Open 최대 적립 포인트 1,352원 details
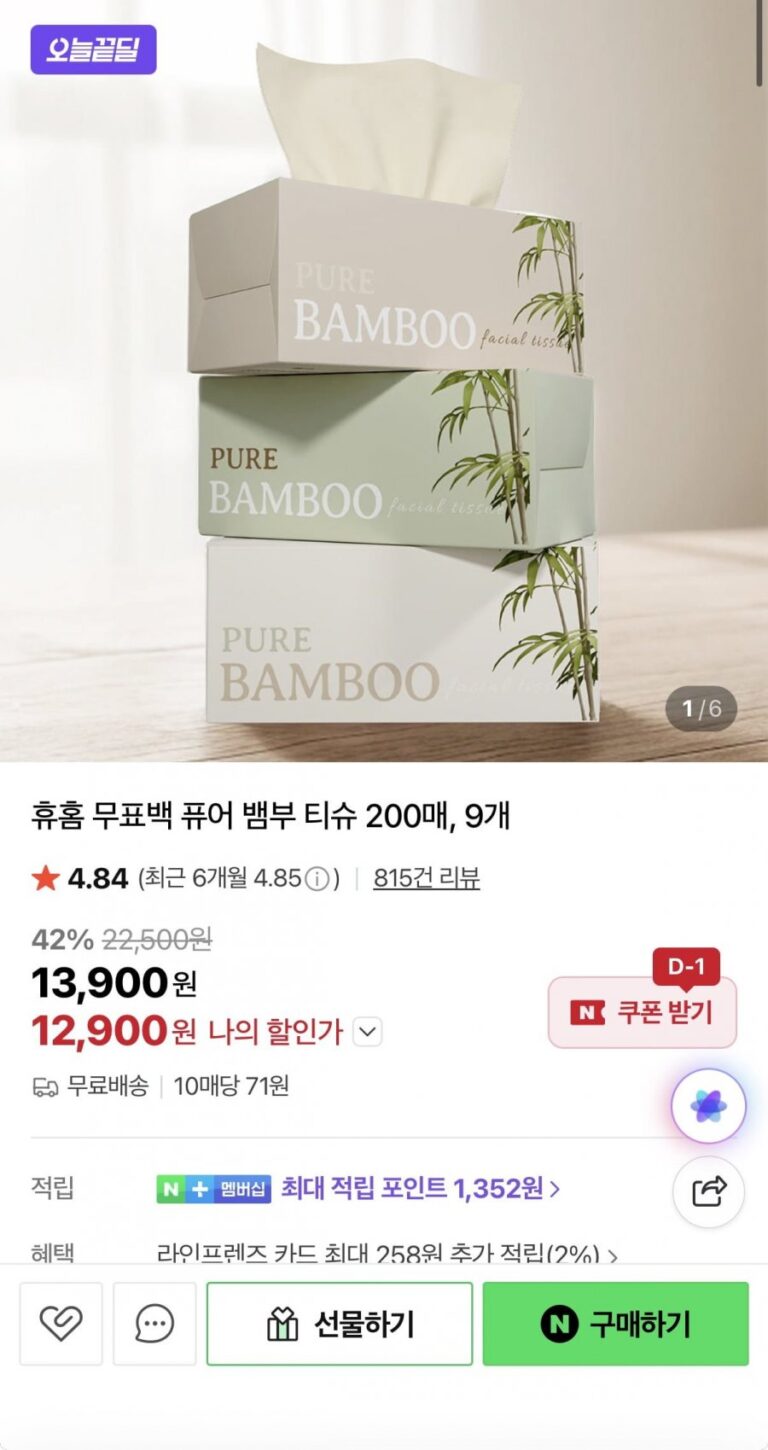Screen dimensions: 768x1450 point(420,1188)
